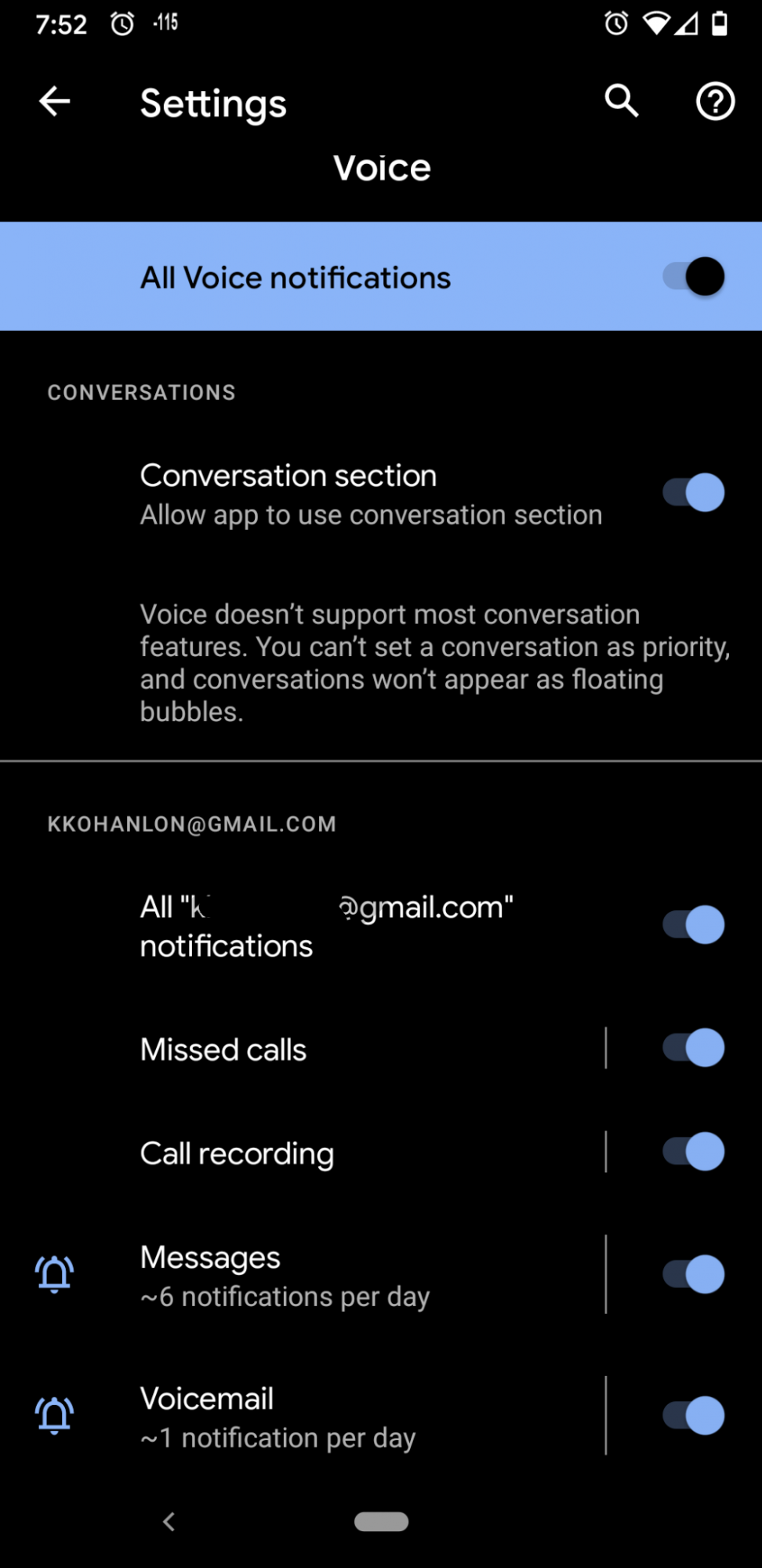Open Messages notification category details
This screenshot has width=762, height=1568.
tap(284, 1275)
